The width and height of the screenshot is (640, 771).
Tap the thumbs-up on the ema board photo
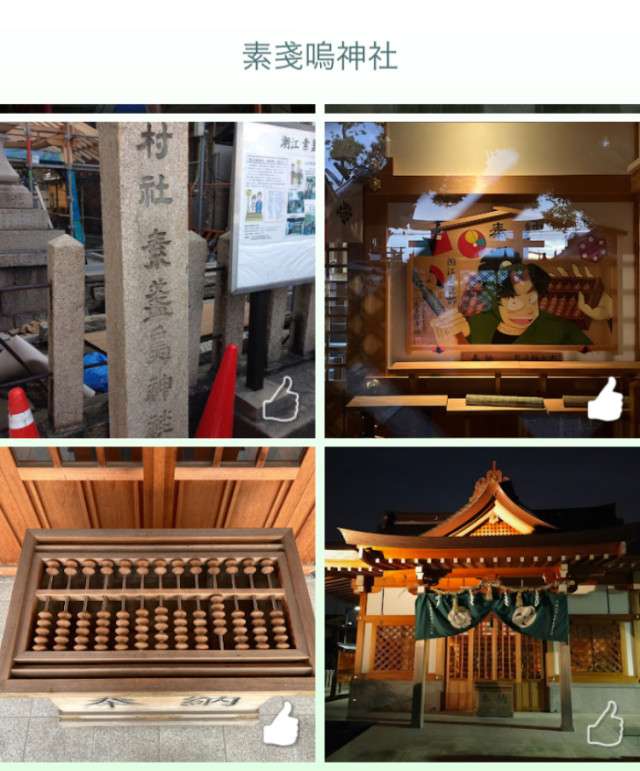(605, 398)
